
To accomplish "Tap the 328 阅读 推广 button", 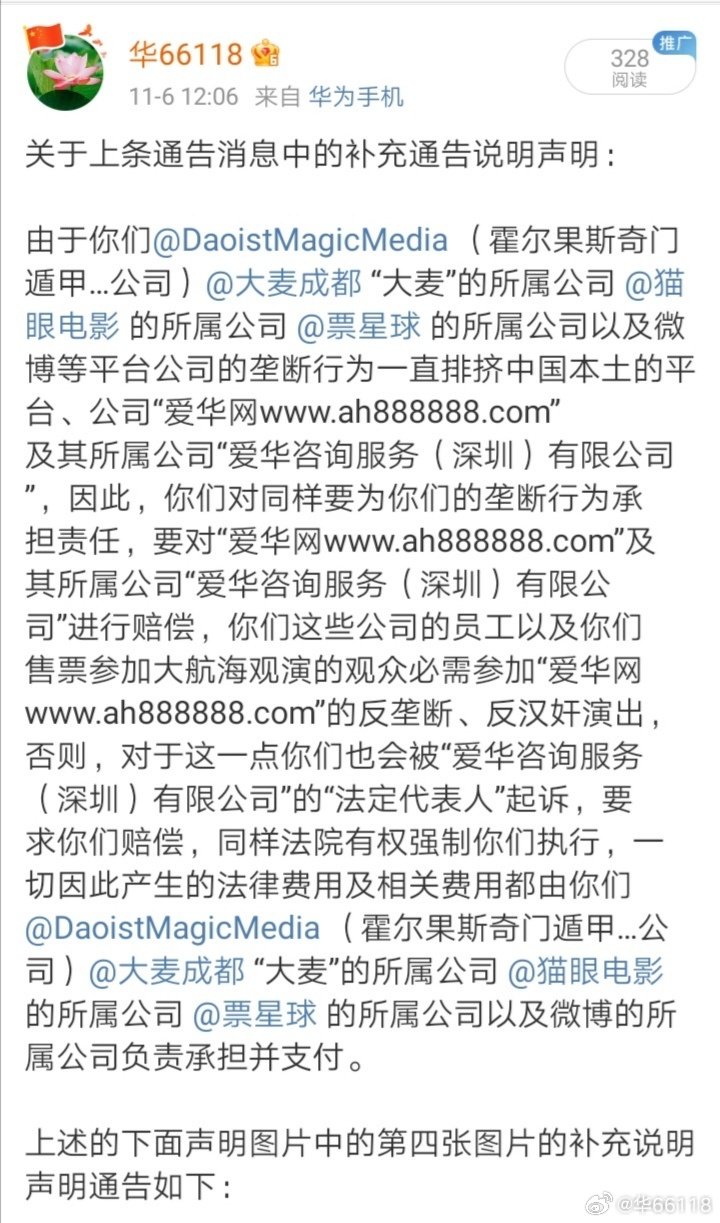I will 630,67.
